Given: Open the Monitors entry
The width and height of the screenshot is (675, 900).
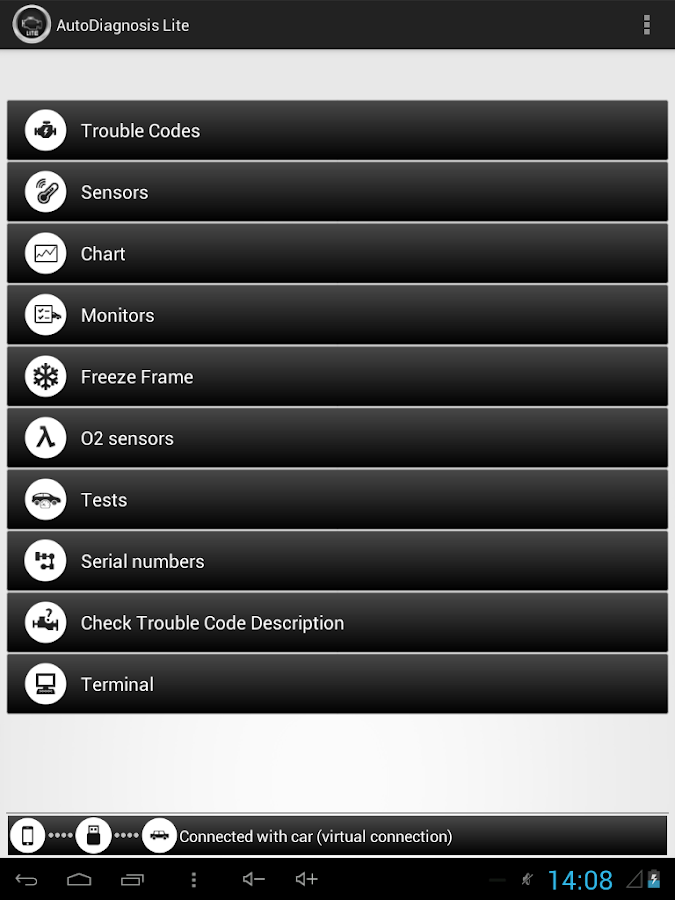Looking at the screenshot, I should [337, 315].
